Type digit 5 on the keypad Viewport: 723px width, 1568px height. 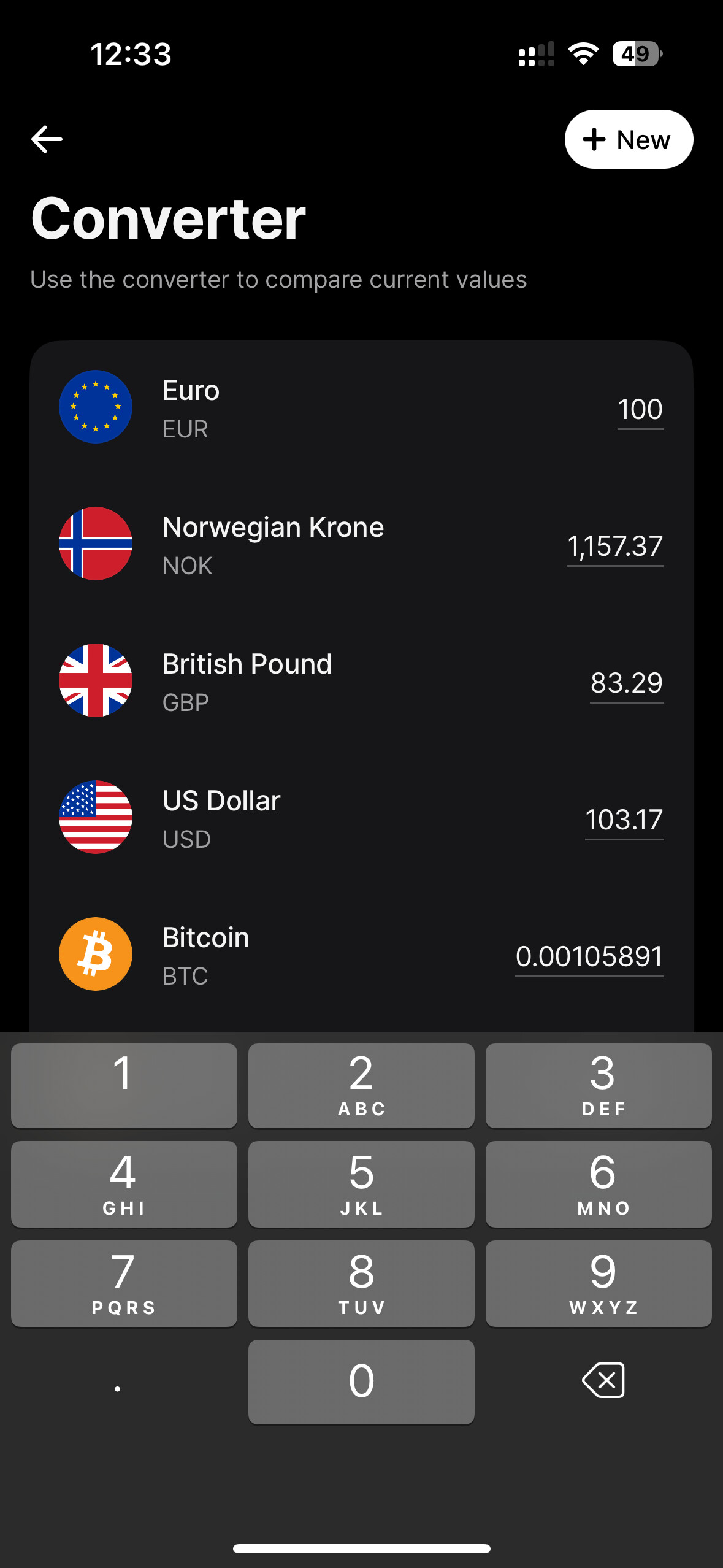tap(361, 1184)
